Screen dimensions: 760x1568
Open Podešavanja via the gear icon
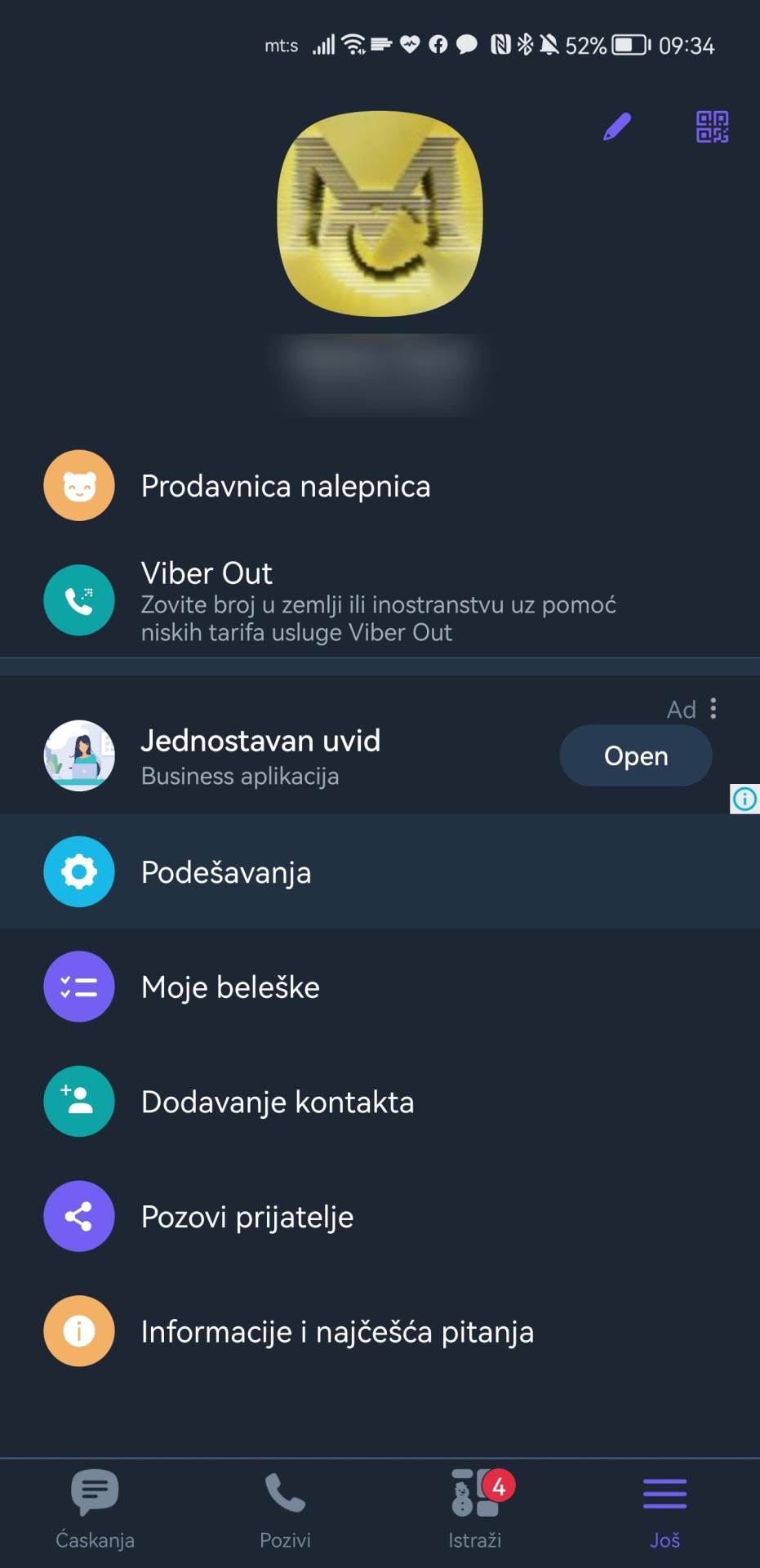point(78,871)
